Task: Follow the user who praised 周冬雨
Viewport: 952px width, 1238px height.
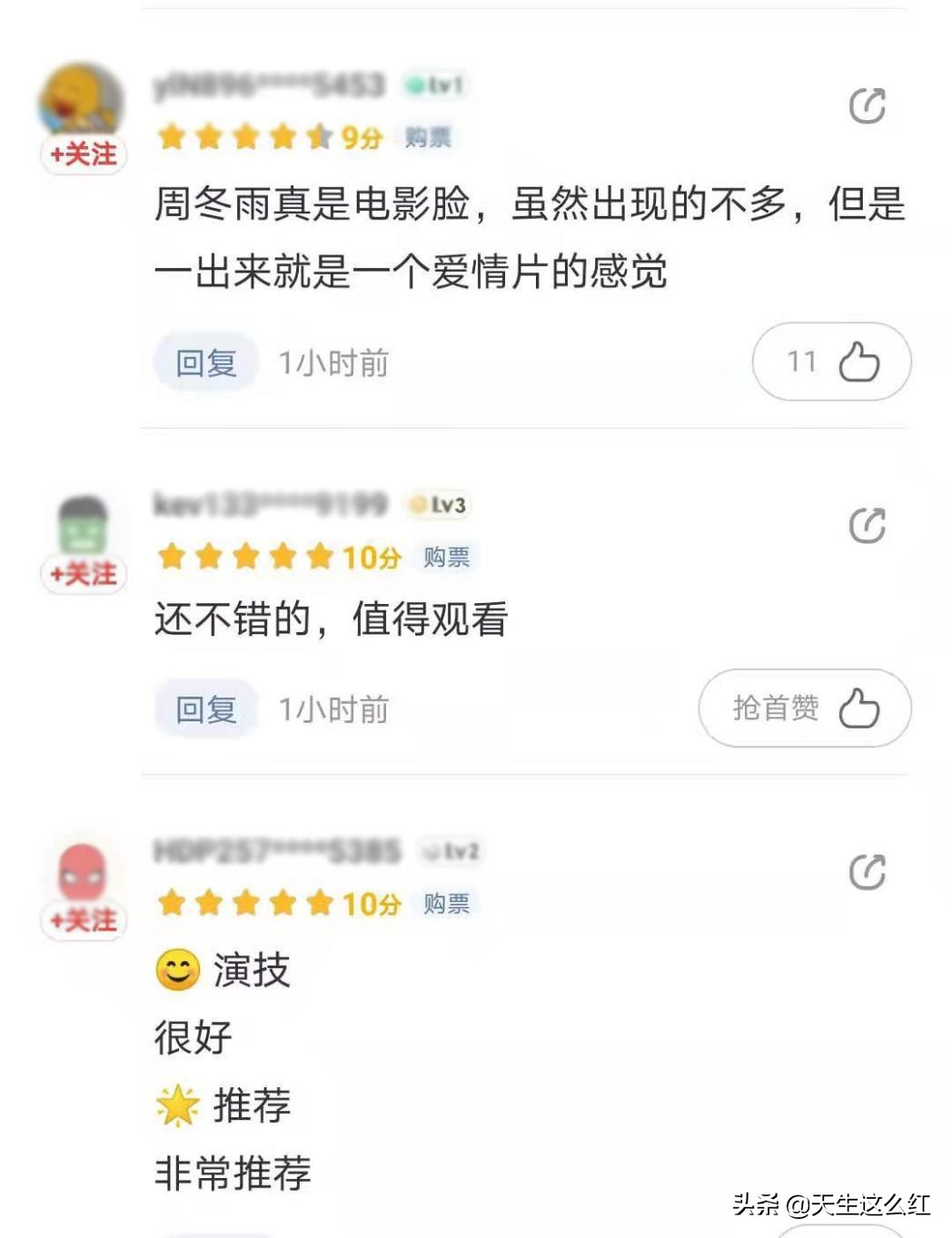Action: pos(83,154)
